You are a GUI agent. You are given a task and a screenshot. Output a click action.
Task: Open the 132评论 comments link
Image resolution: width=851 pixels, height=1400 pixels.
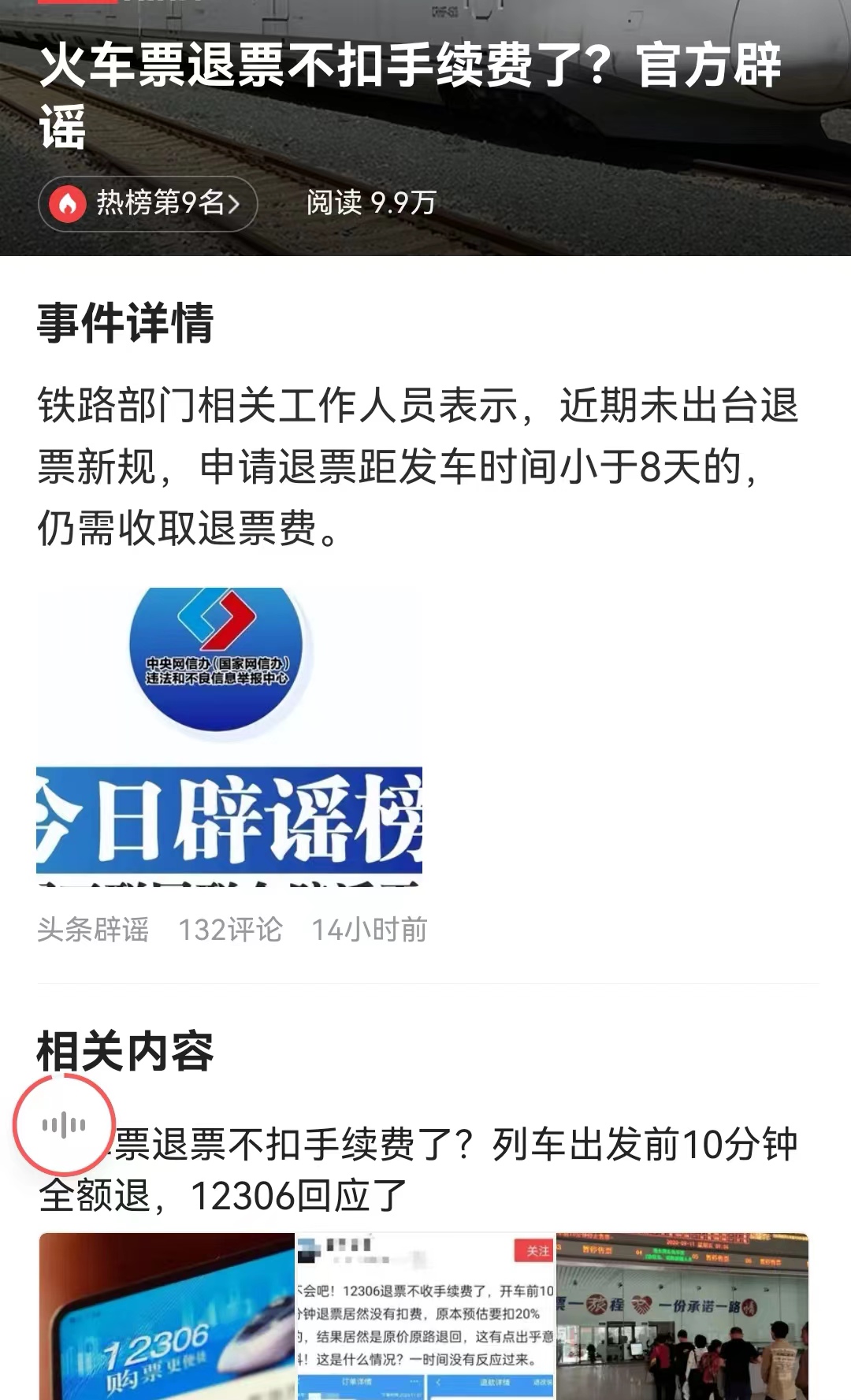coord(230,930)
